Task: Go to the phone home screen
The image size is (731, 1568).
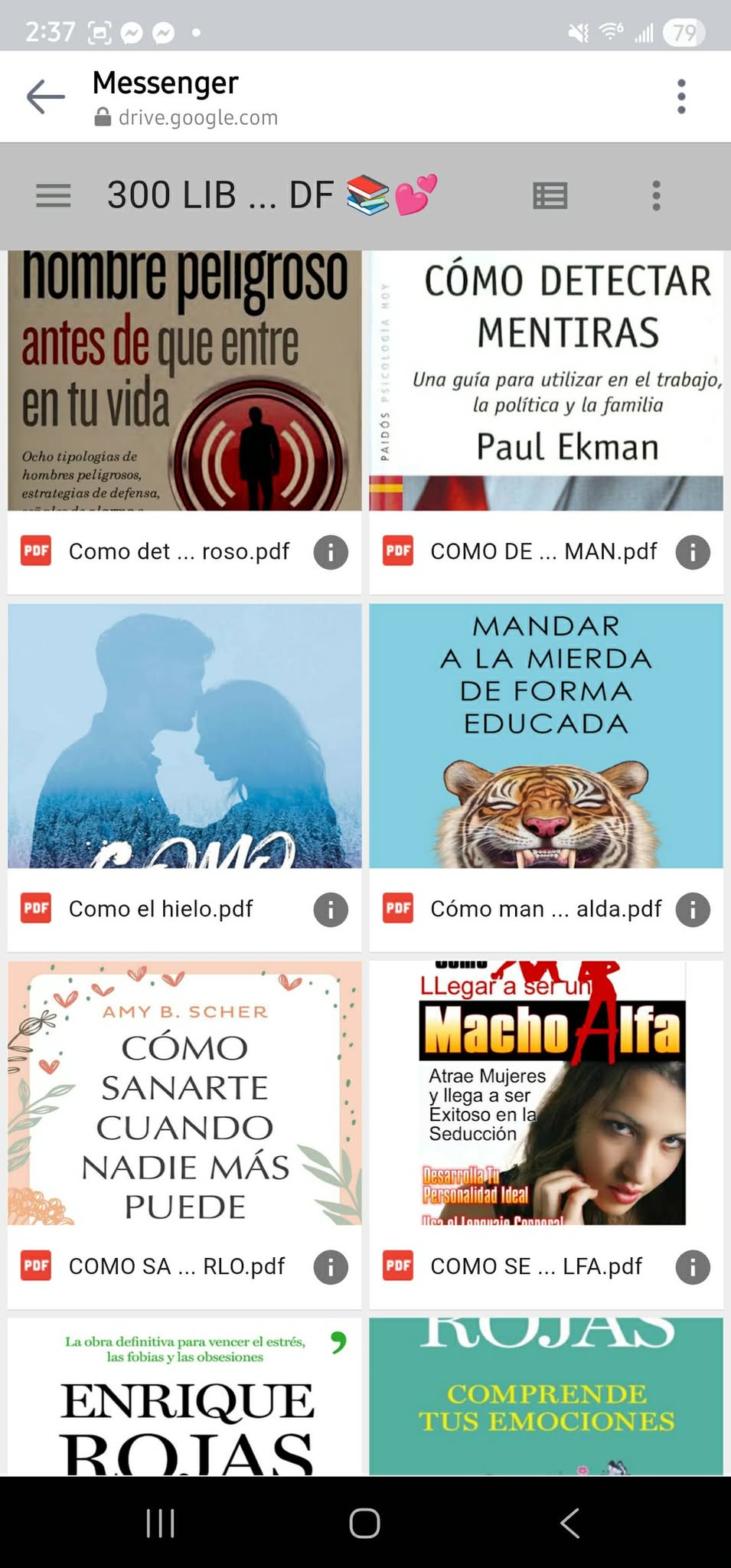Action: 364,1523
